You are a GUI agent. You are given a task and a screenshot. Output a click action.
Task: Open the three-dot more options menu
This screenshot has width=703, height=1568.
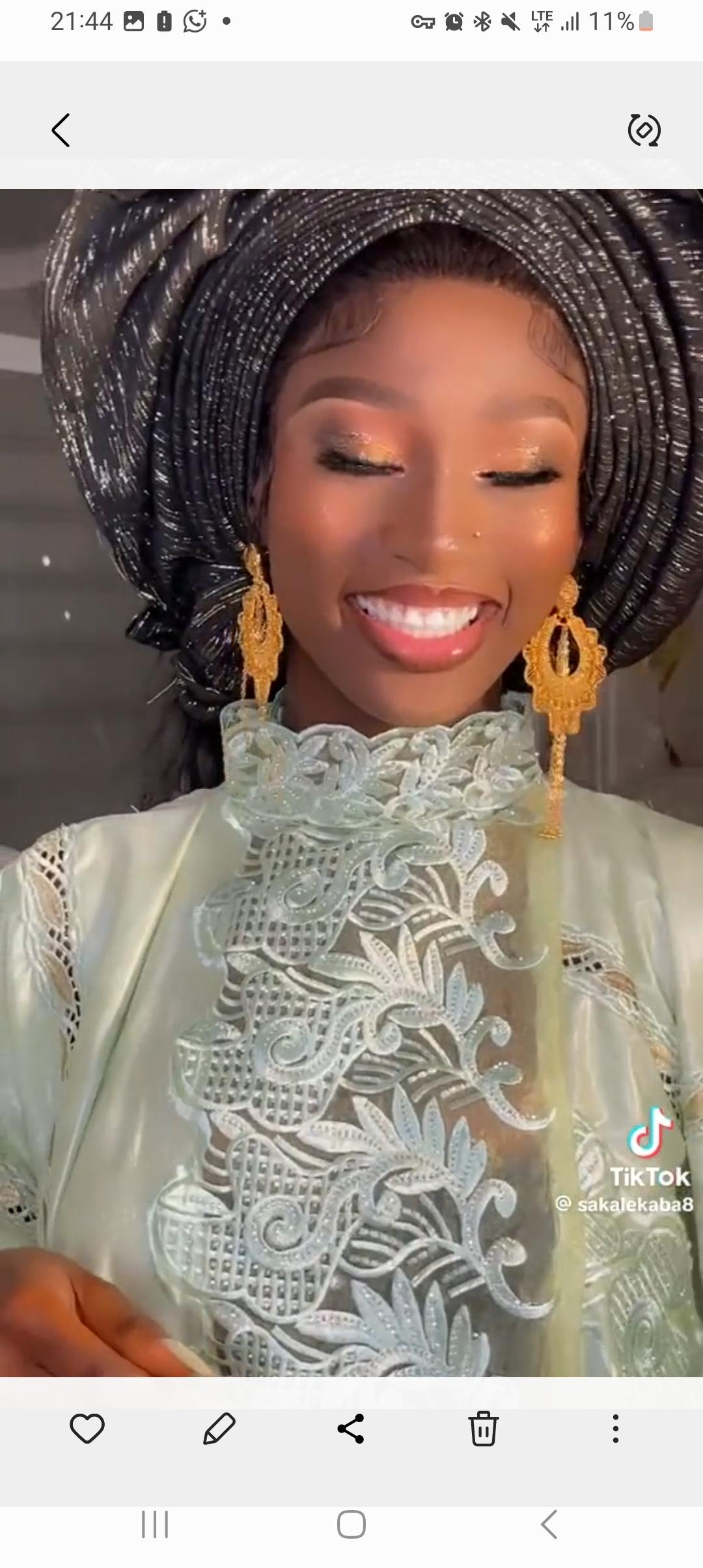point(615,1429)
